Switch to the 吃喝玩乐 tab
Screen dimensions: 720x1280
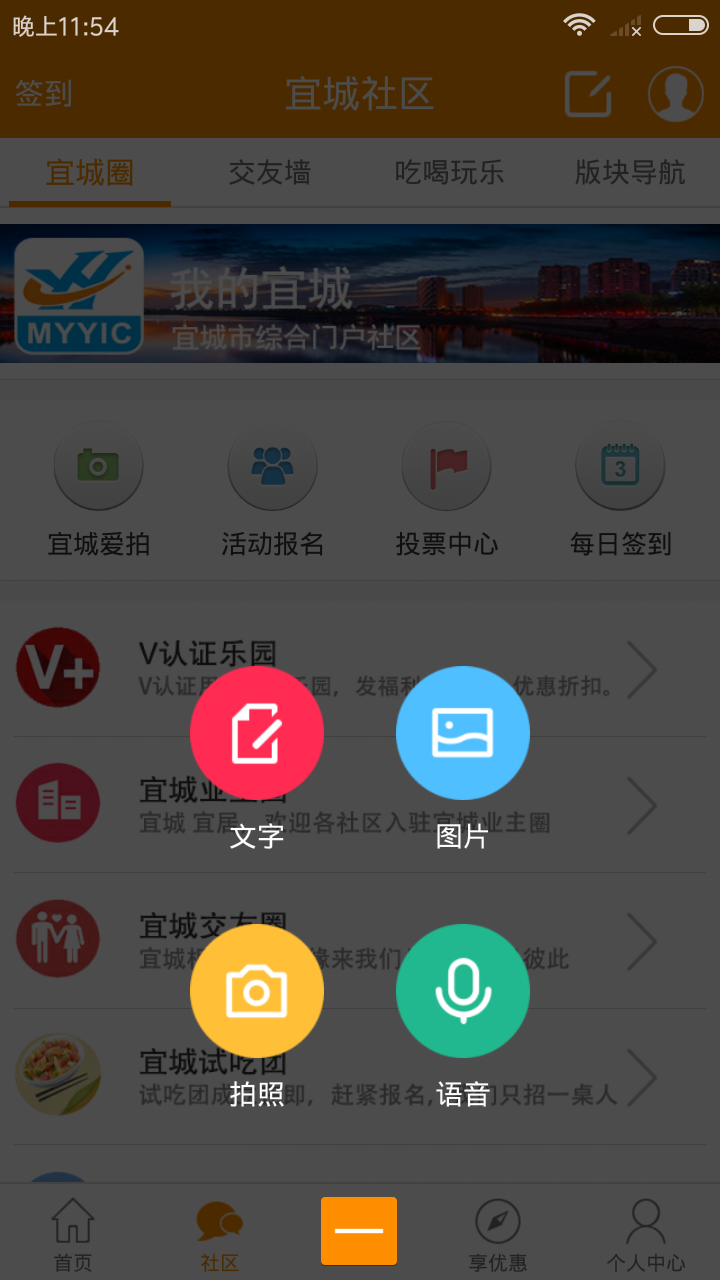tap(447, 172)
